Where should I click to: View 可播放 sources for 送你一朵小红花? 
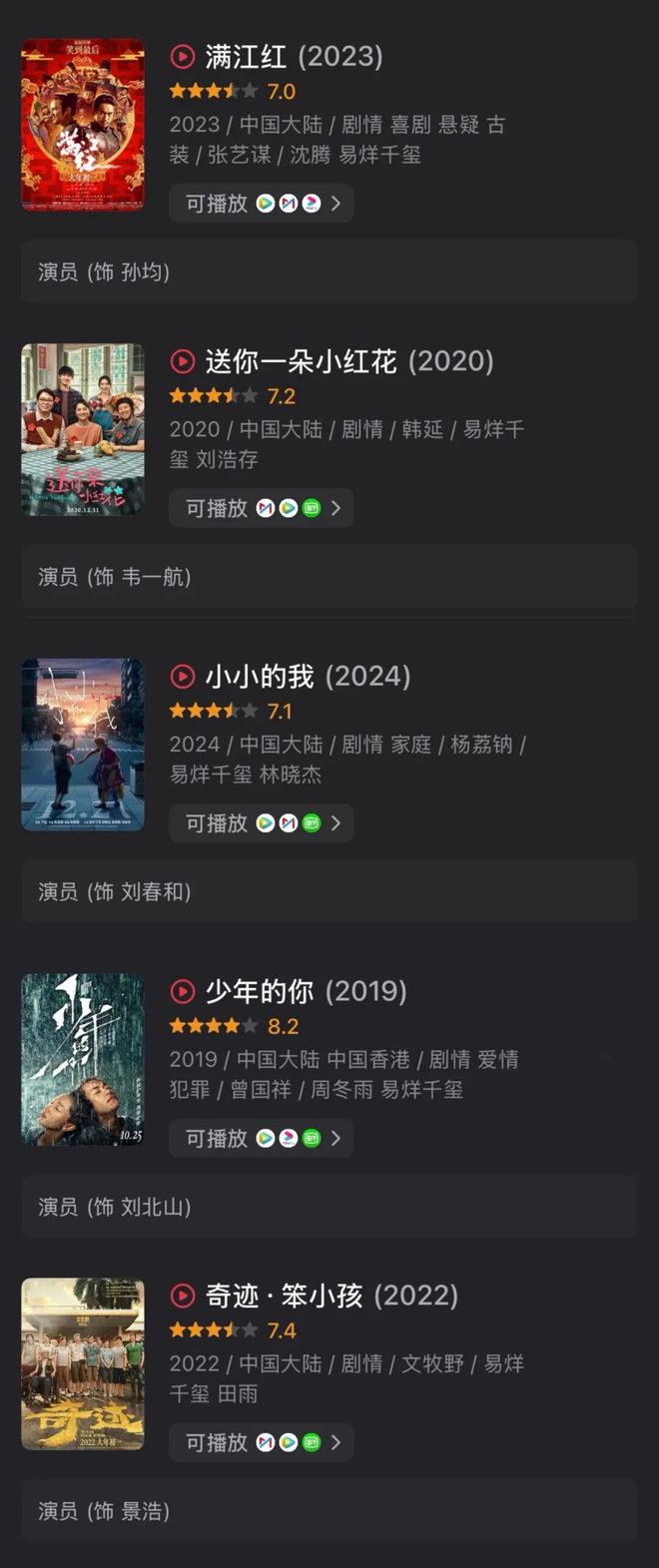[262, 508]
